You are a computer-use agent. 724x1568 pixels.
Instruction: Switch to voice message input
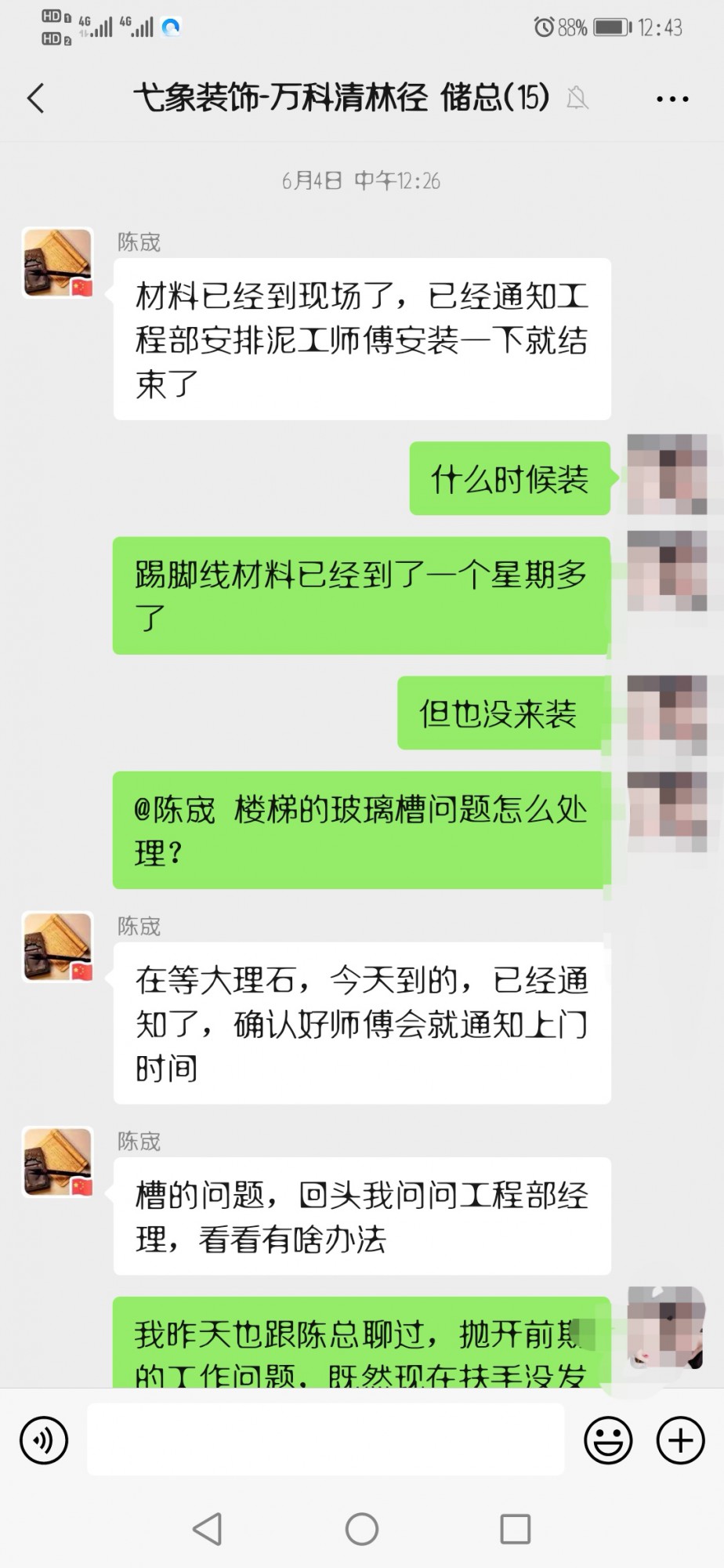[x=44, y=1440]
